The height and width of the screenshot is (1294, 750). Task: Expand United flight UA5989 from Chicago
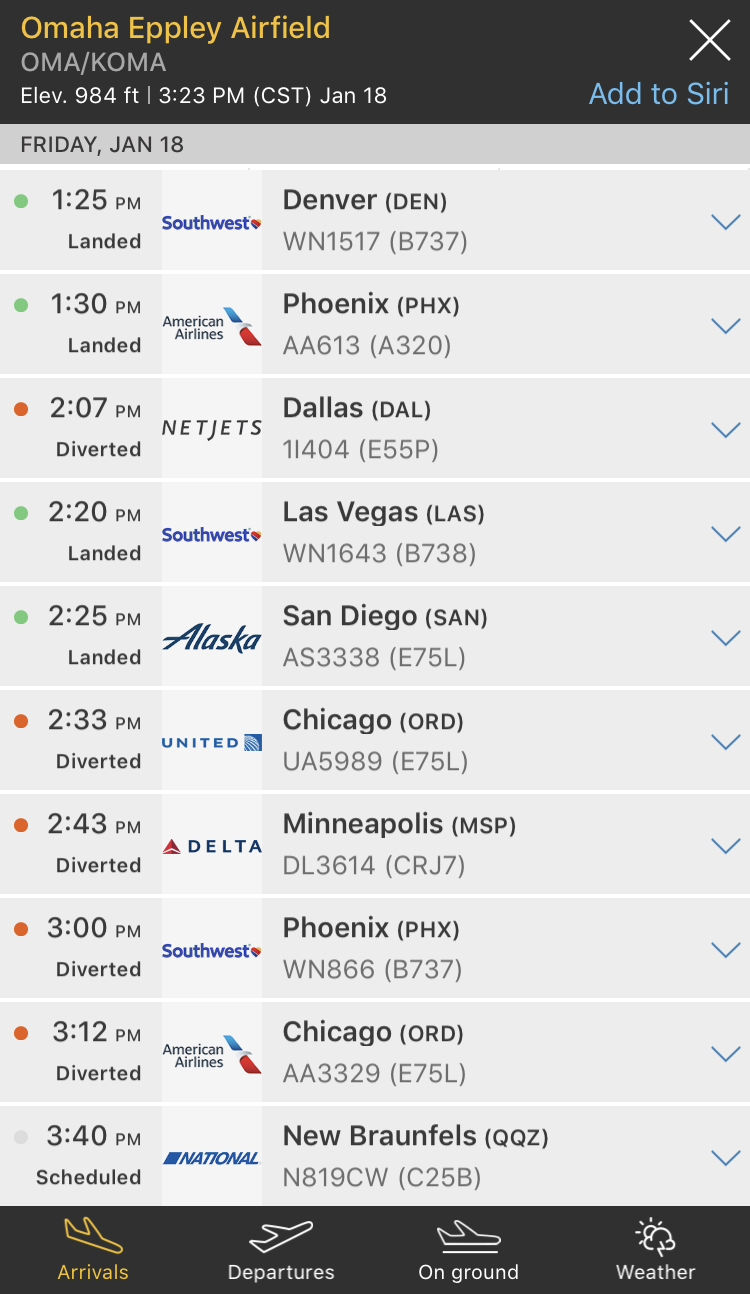[724, 741]
